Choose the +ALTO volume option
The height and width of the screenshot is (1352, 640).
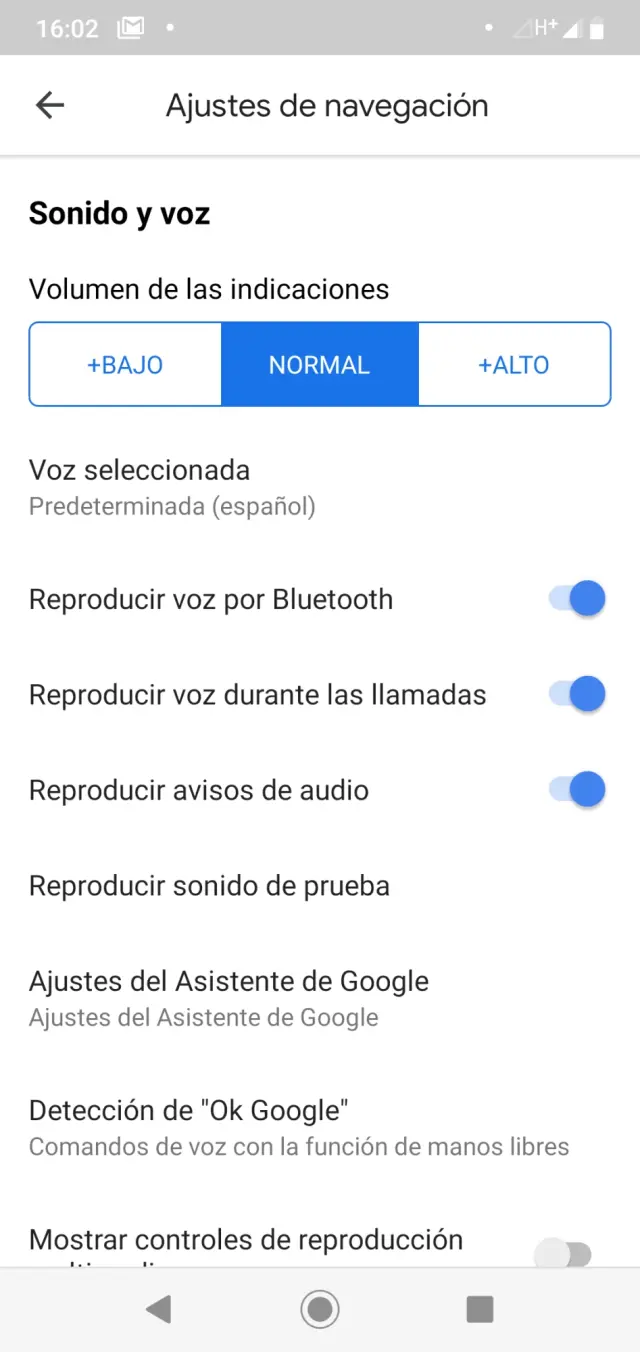[x=513, y=365]
